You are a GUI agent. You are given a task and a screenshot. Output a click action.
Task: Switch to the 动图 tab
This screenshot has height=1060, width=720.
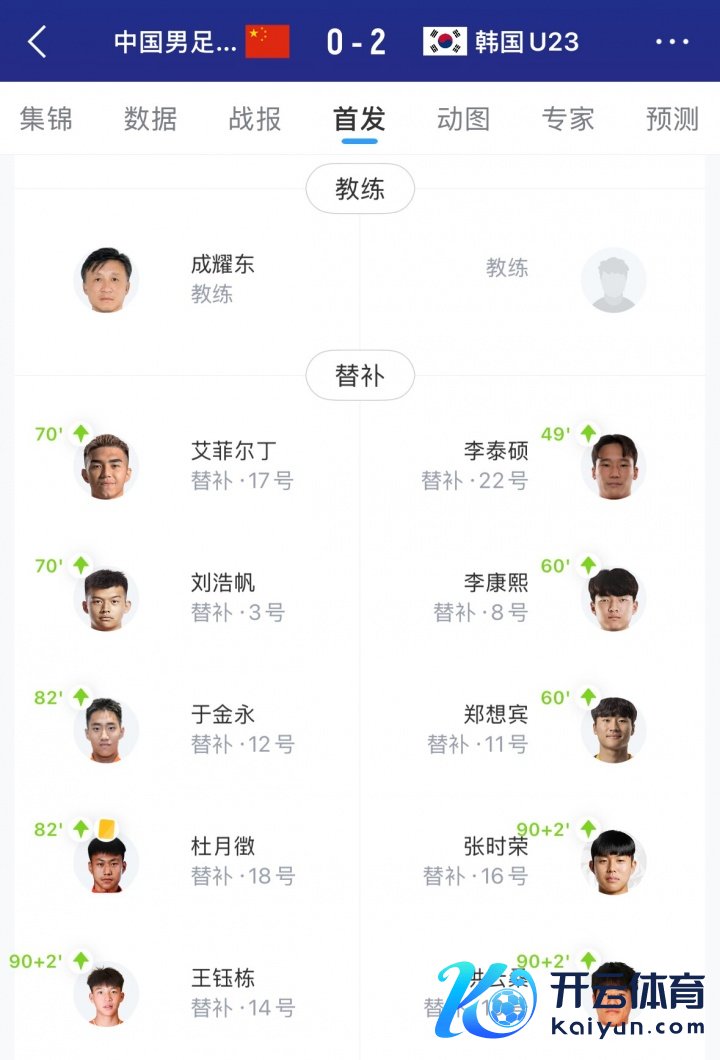click(463, 119)
